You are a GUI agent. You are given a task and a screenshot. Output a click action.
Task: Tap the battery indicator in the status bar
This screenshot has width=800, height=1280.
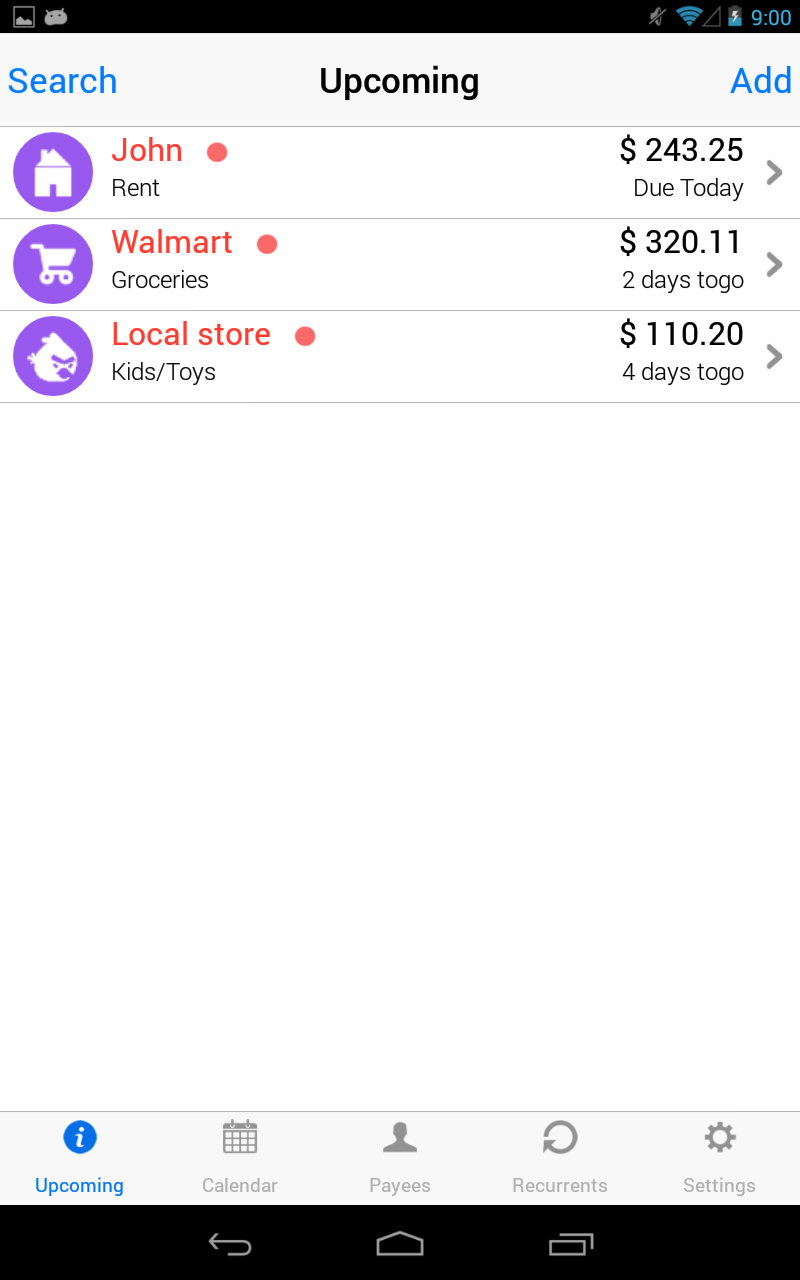tap(736, 16)
